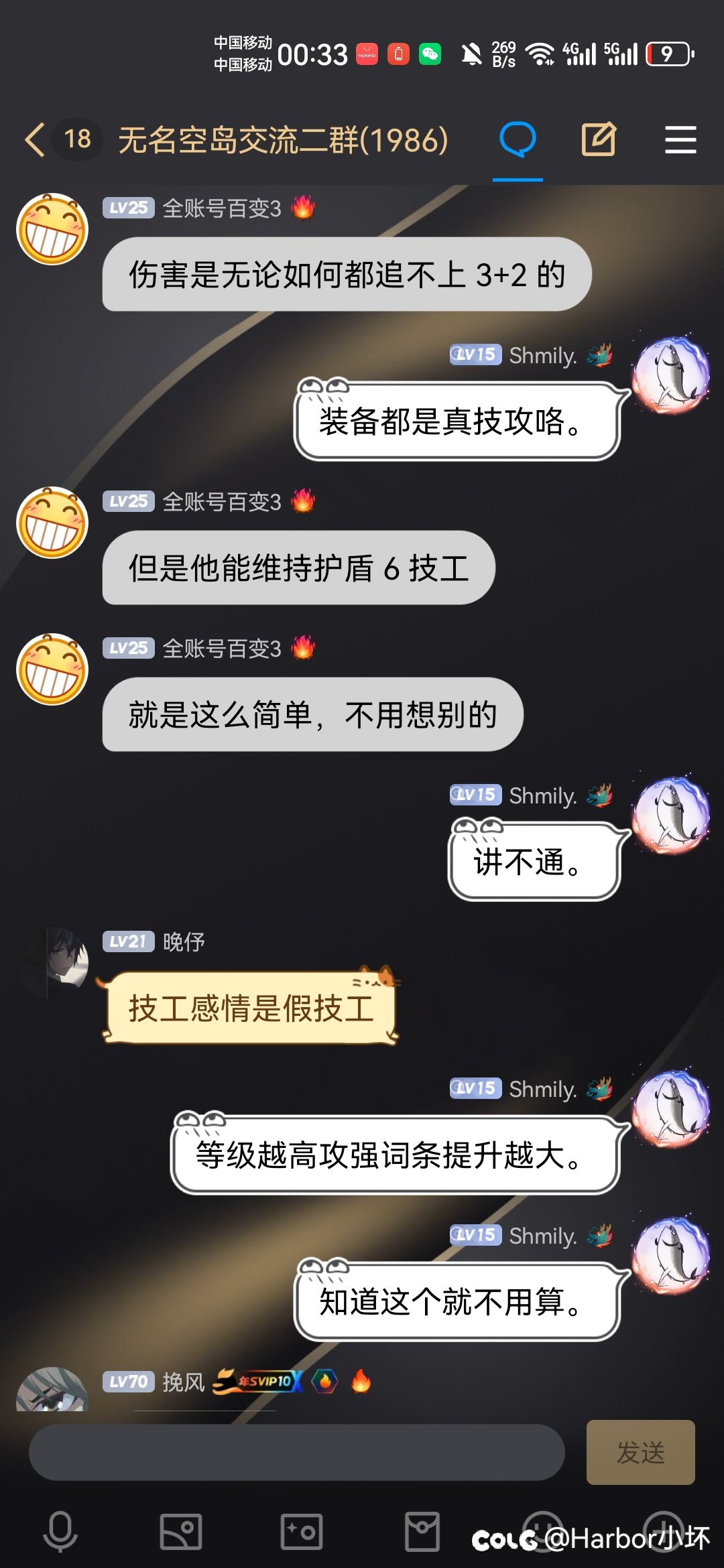724x1568 pixels.
Task: Open the camera capture icon
Action: [x=302, y=1531]
